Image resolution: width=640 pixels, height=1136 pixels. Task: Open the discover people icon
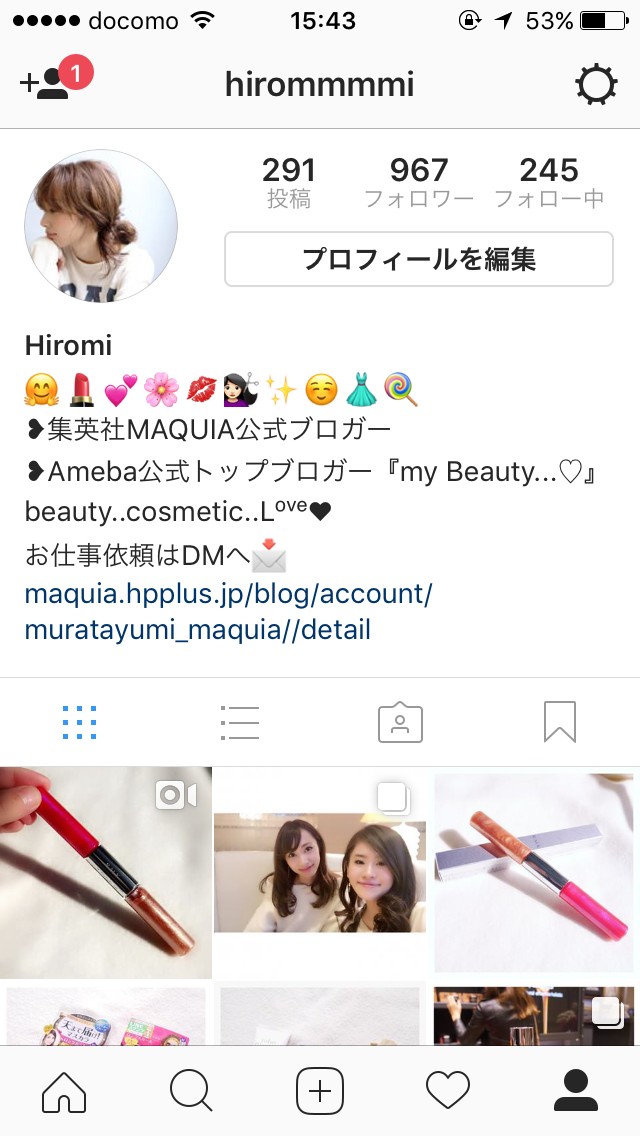[x=46, y=84]
